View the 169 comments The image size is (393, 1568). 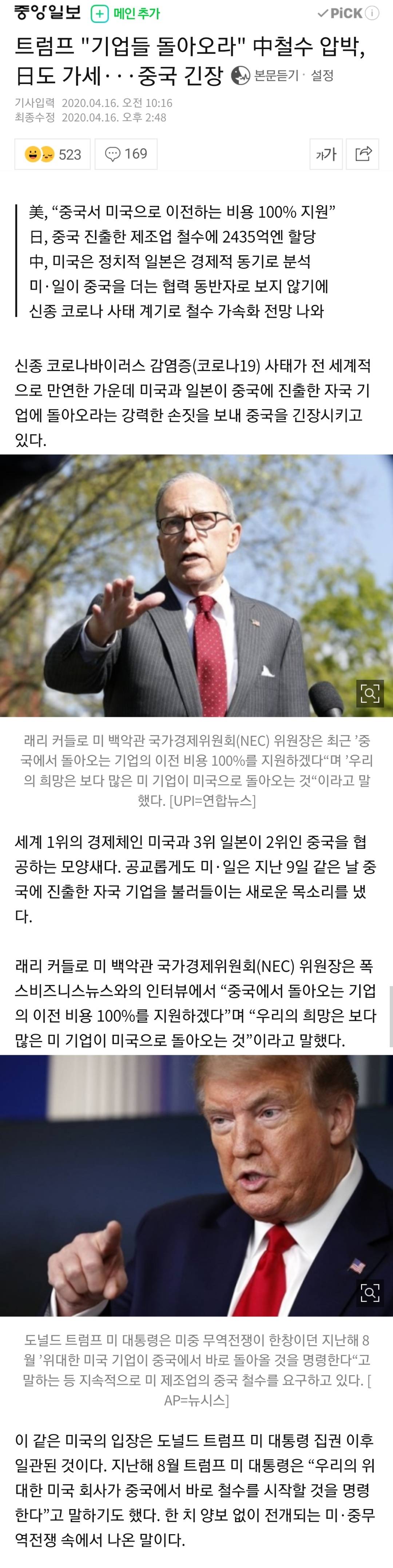point(126,154)
